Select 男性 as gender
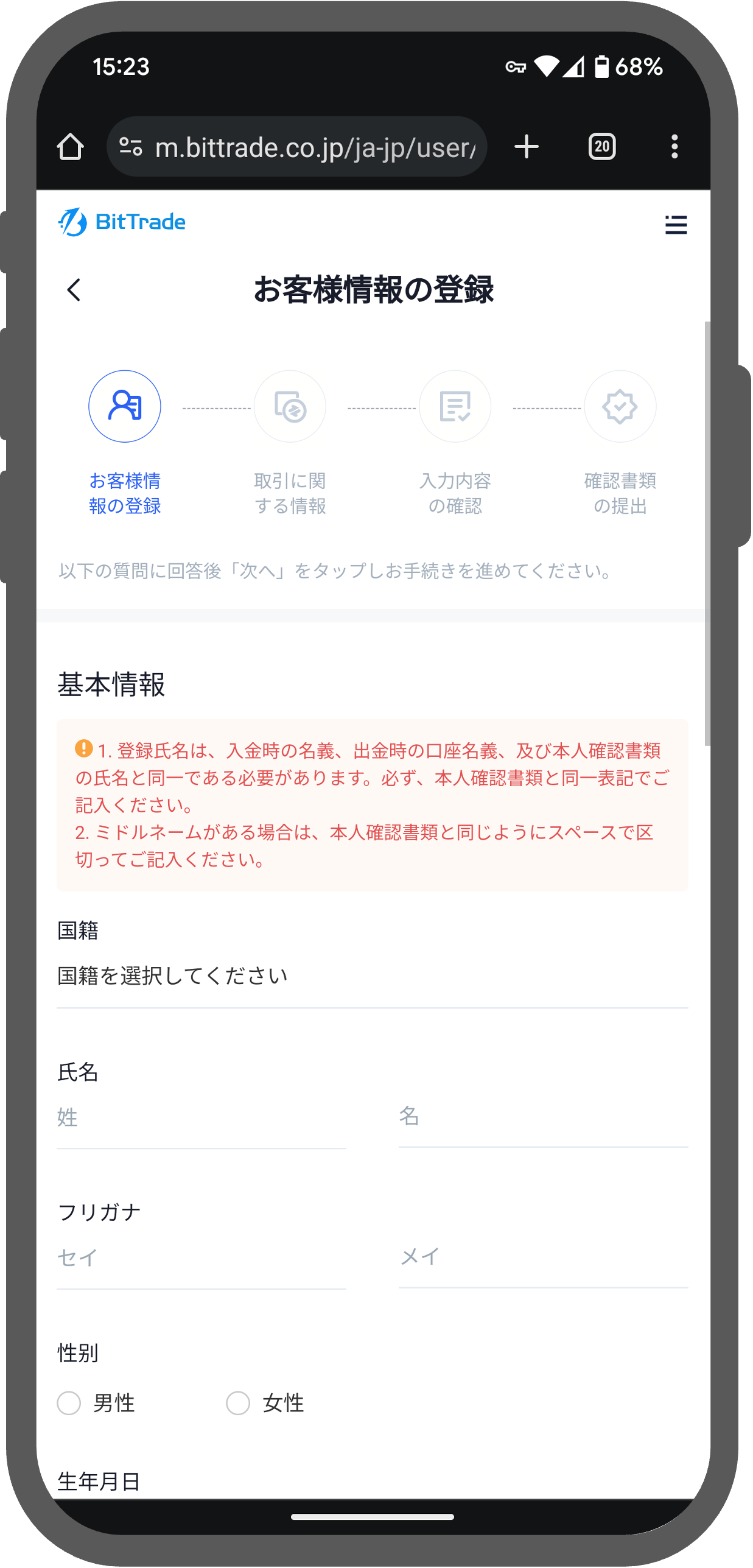Viewport: 753px width, 1568px height. click(69, 1403)
